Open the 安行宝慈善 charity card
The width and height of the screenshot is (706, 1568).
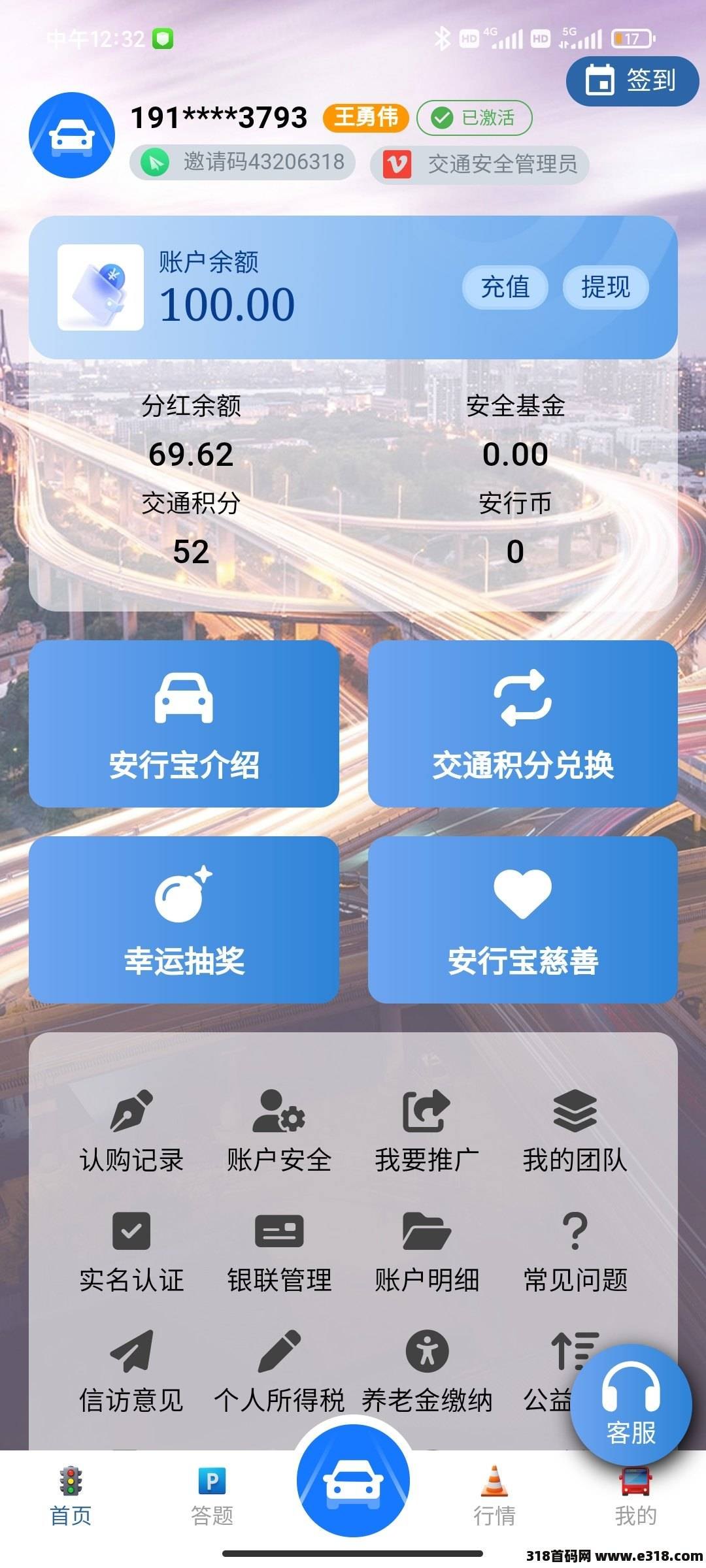(x=522, y=919)
